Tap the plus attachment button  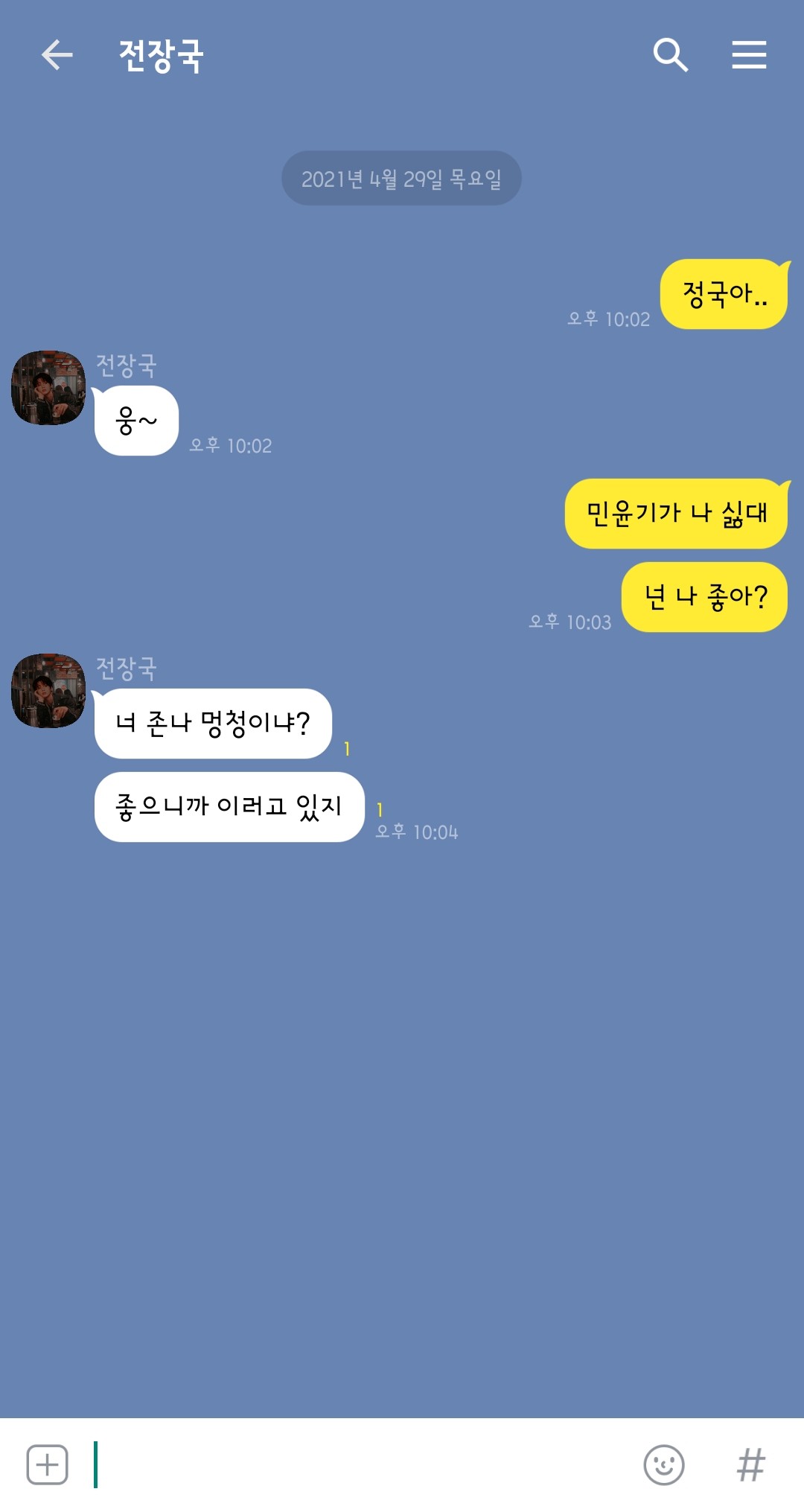48,1464
